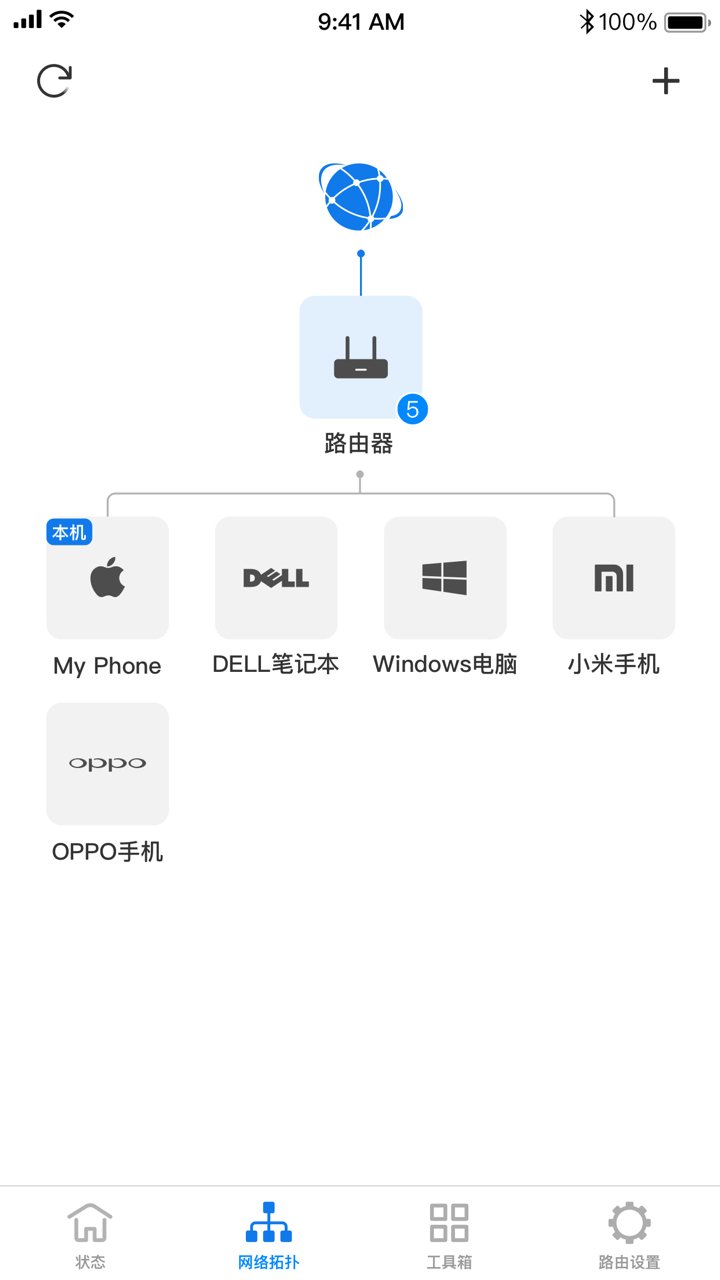Tap the battery indicator in the status bar
Screen dimensions: 720x1280
pyautogui.click(x=684, y=20)
